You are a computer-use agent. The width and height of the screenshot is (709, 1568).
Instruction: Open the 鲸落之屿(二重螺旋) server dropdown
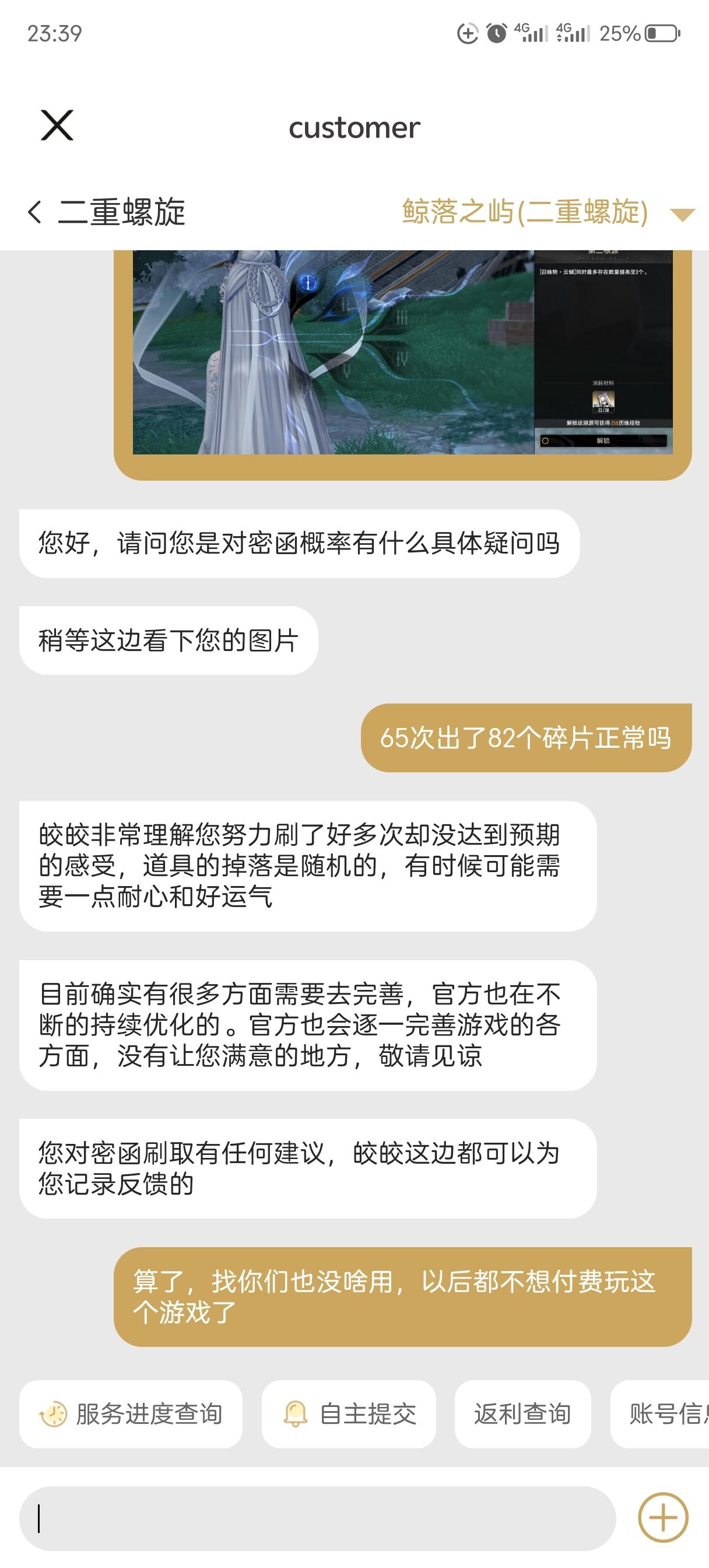(682, 213)
